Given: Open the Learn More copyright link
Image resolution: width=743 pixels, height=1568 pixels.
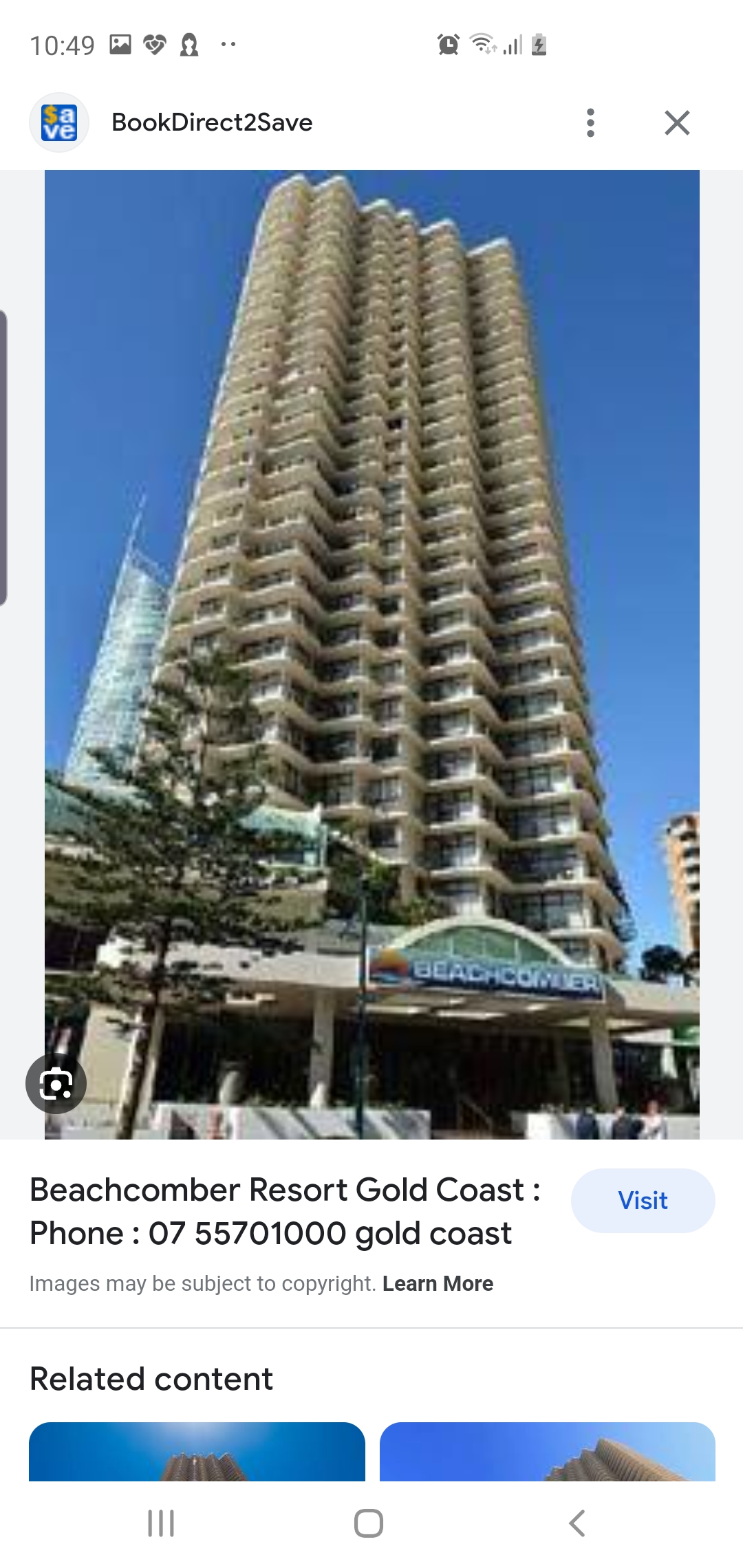Looking at the screenshot, I should (x=438, y=1284).
